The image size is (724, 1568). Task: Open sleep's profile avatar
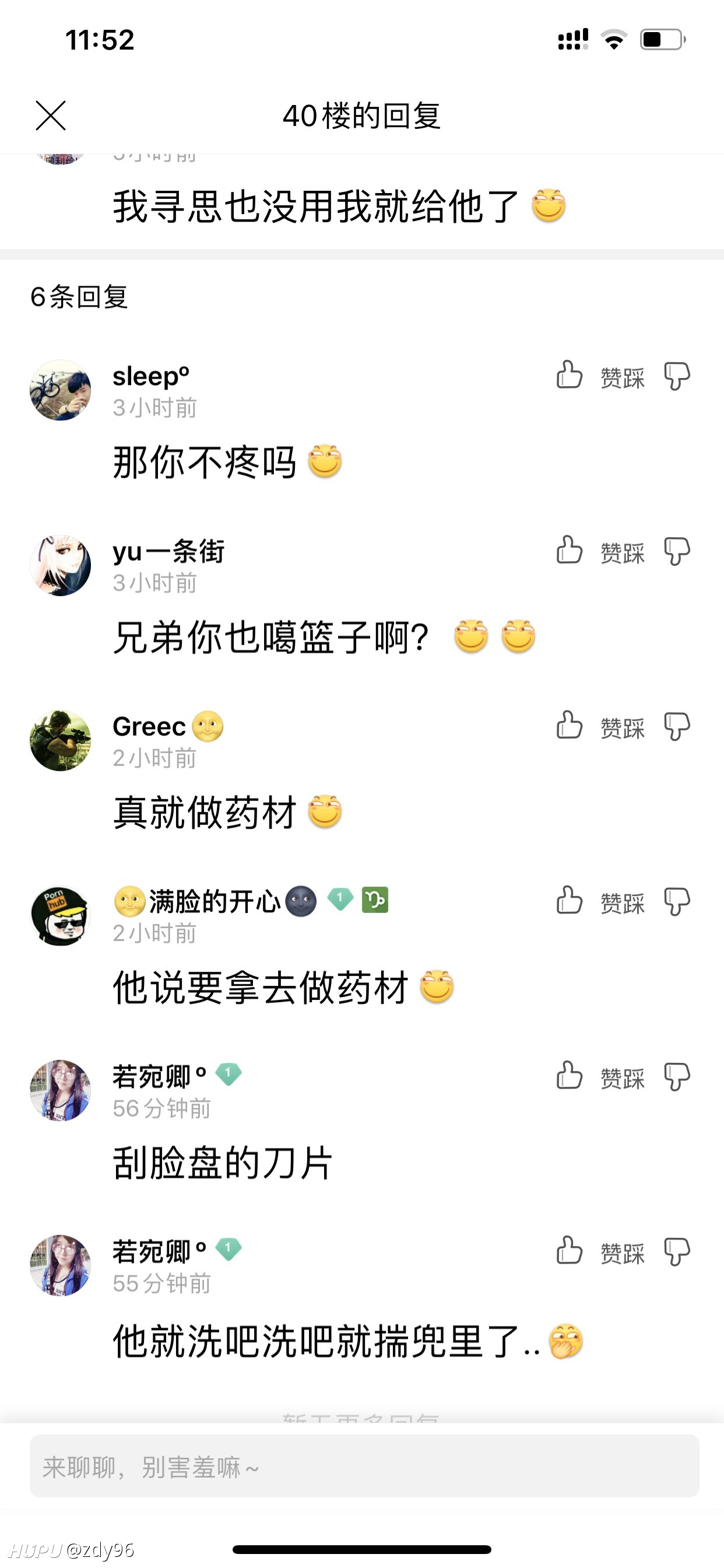coord(60,390)
